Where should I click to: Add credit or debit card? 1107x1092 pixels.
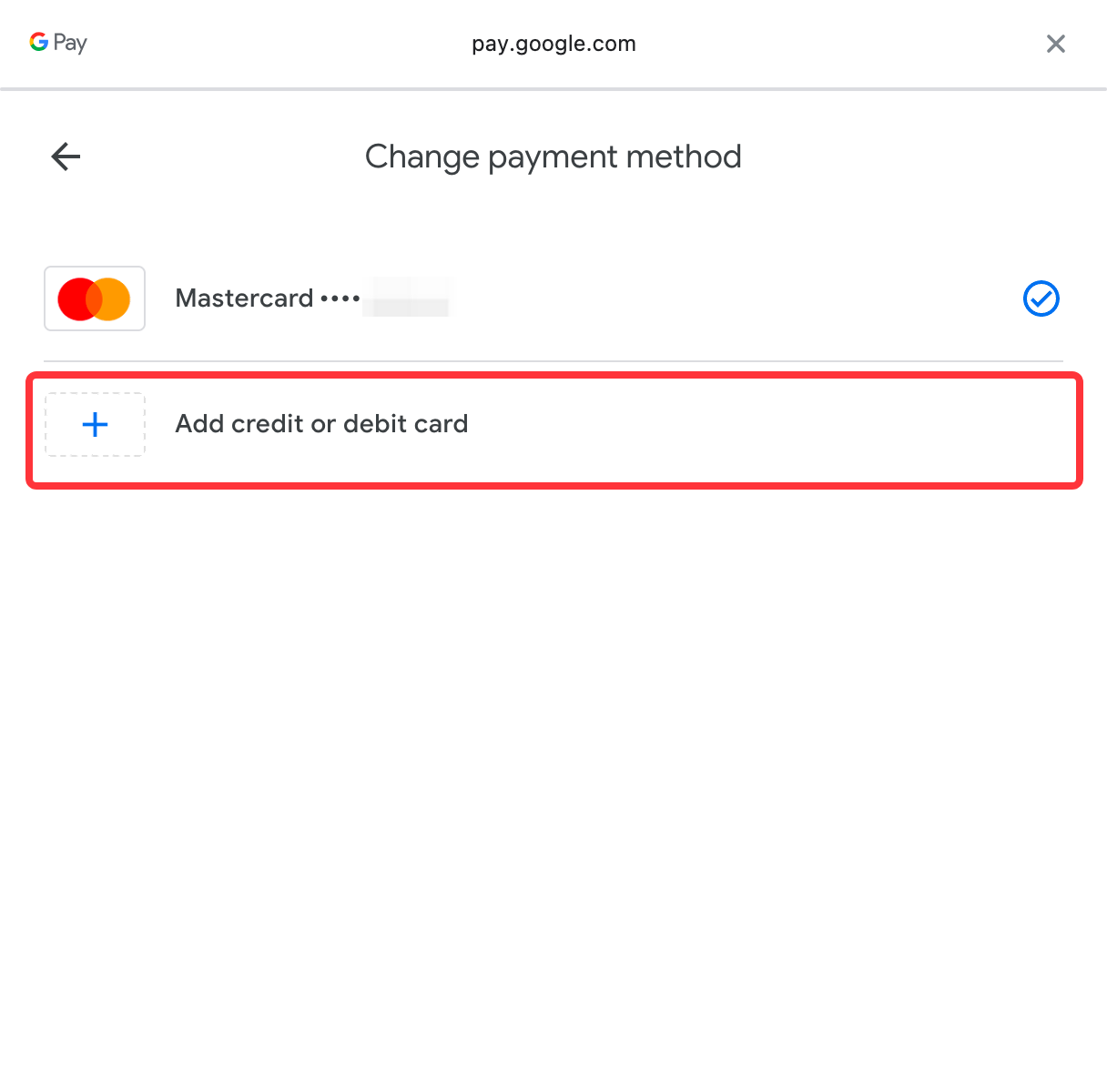[x=321, y=424]
